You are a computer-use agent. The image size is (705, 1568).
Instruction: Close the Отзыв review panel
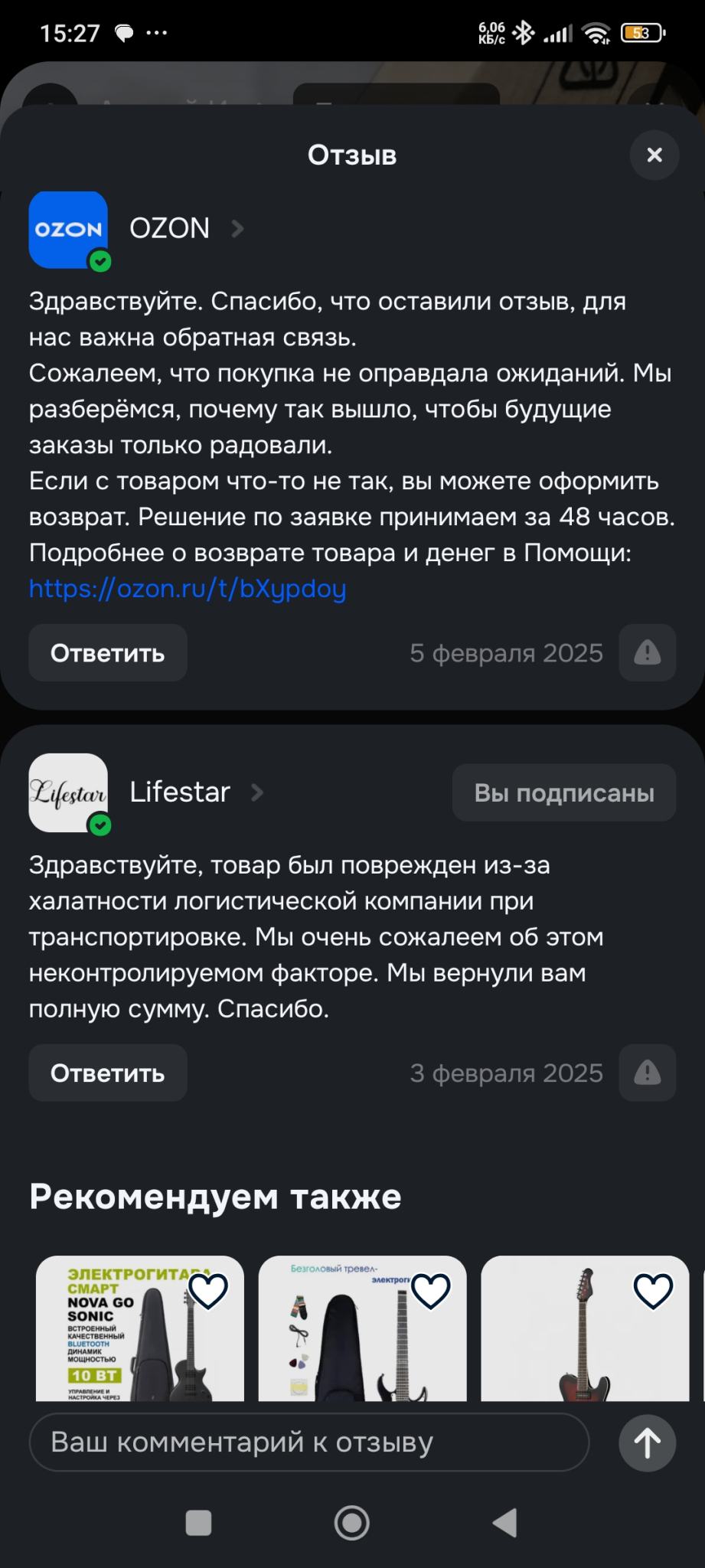(654, 155)
